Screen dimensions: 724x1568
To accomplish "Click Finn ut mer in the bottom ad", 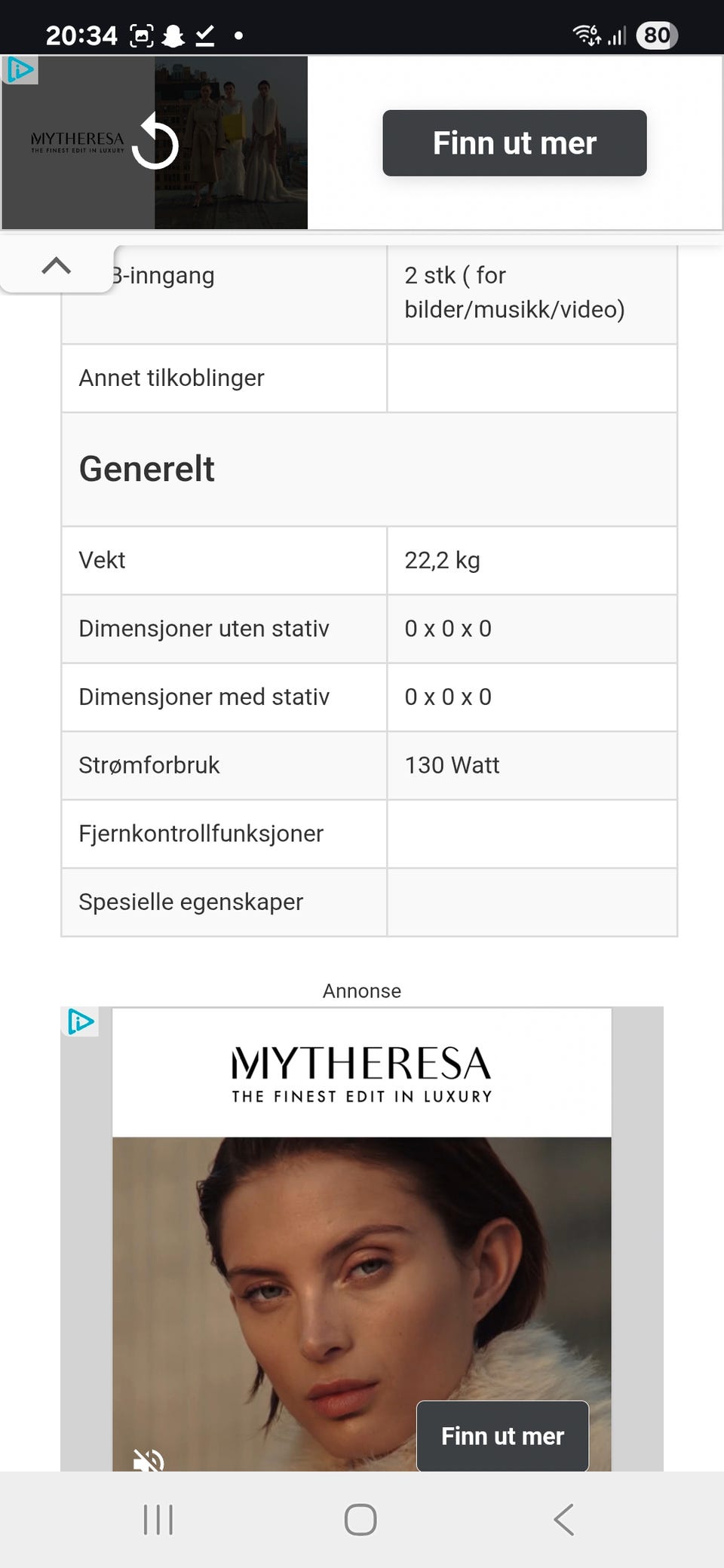I will coord(502,1436).
